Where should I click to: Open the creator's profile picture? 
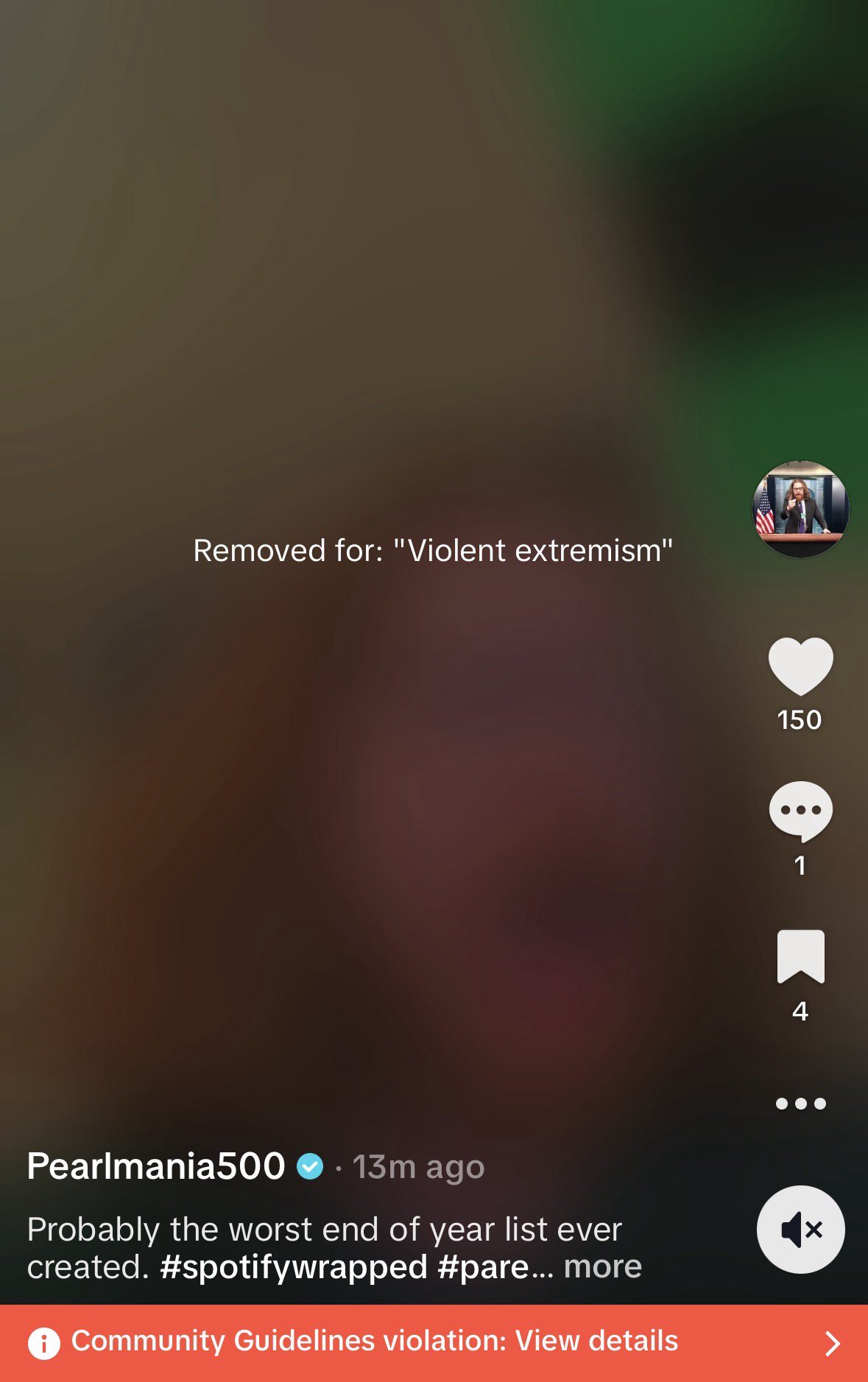[x=800, y=510]
